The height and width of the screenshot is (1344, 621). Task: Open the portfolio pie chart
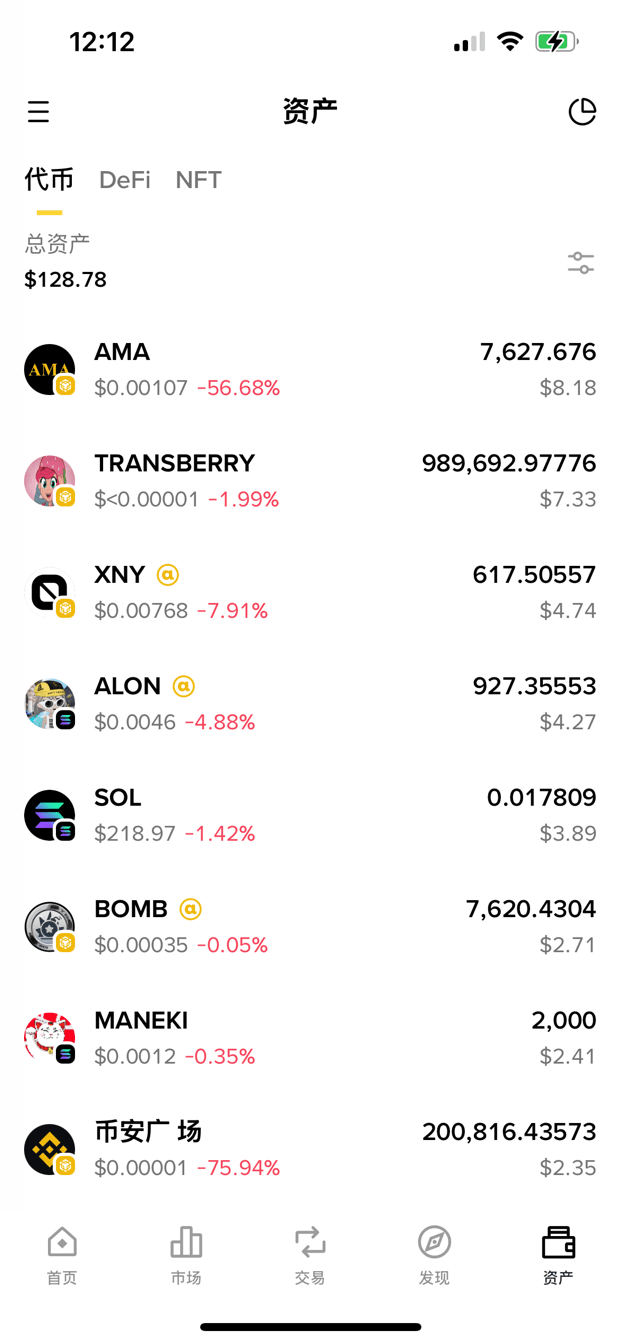pyautogui.click(x=582, y=111)
